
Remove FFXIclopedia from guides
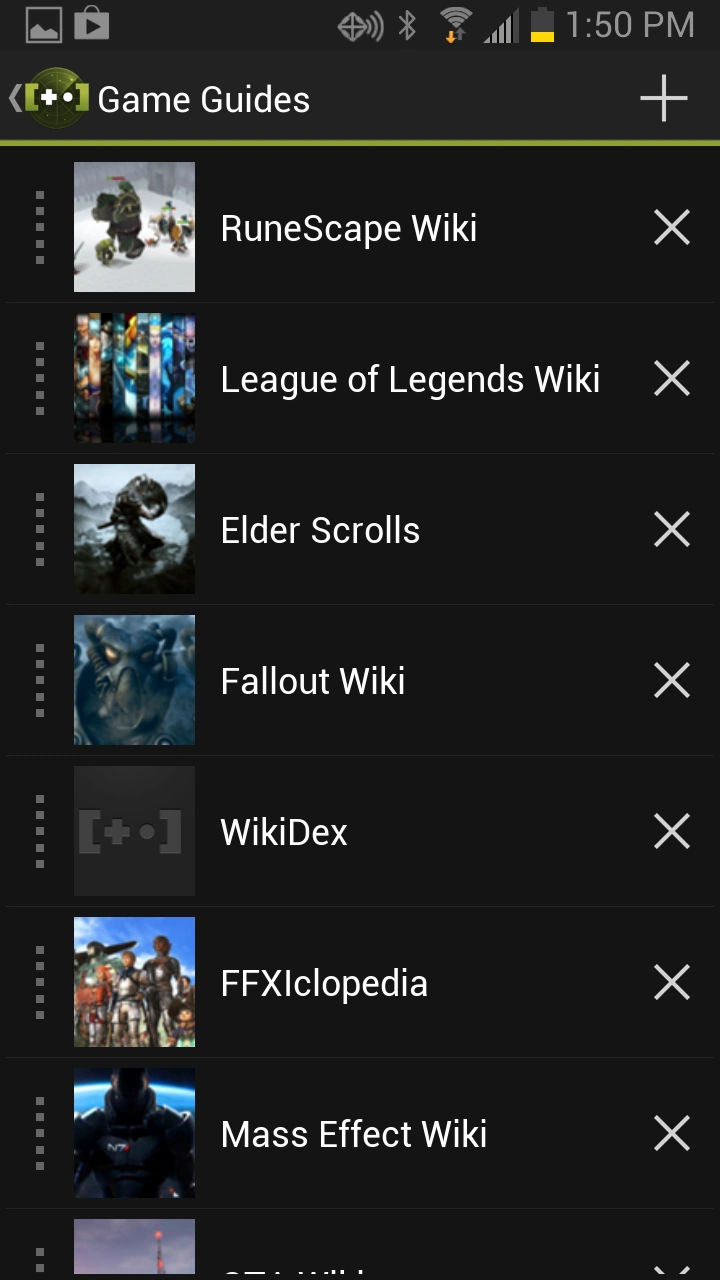(x=672, y=983)
